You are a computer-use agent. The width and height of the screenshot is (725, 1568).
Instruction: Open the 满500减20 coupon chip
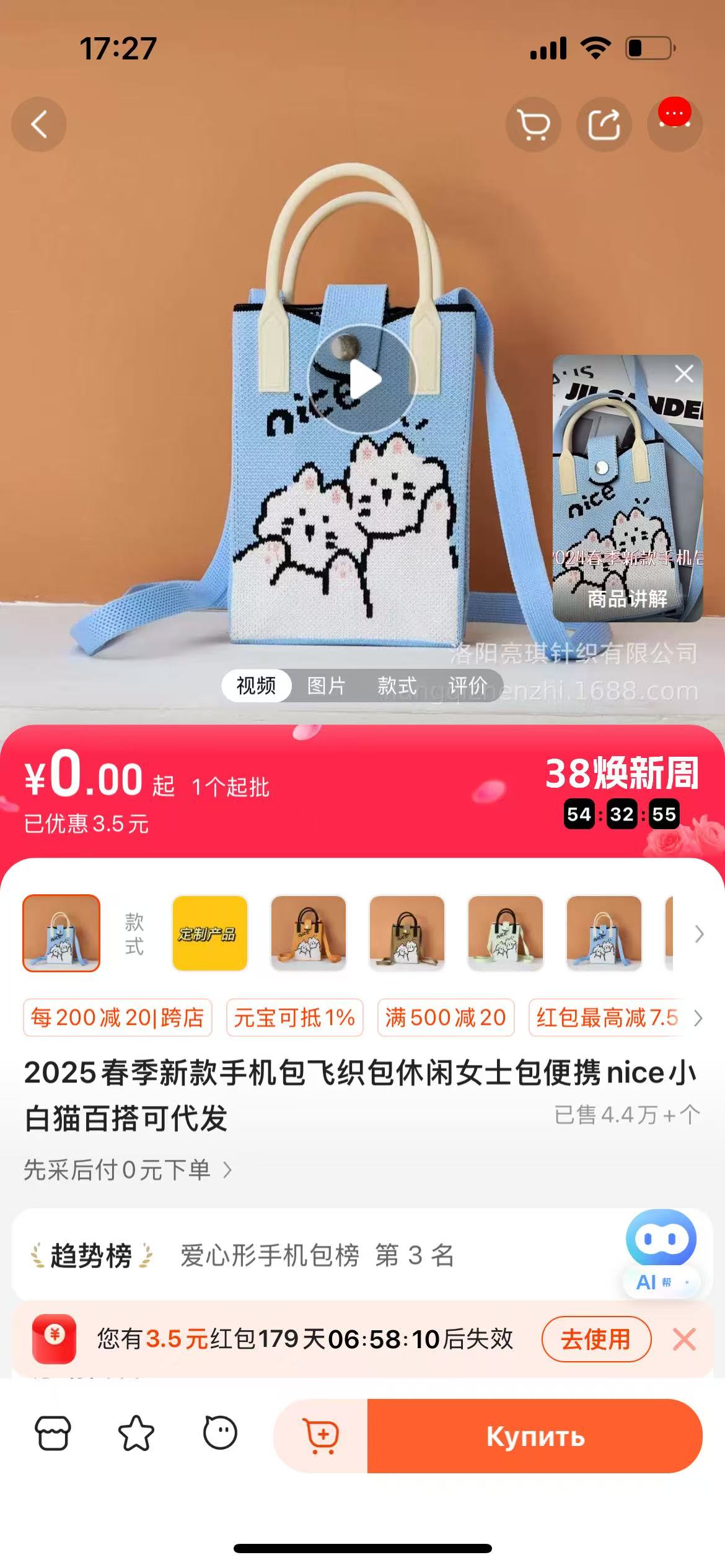(446, 1017)
